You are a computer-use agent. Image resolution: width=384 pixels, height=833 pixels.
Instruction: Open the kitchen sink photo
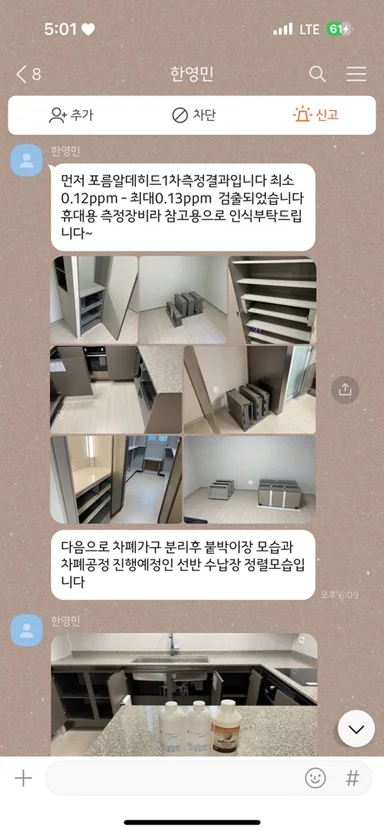(x=184, y=694)
